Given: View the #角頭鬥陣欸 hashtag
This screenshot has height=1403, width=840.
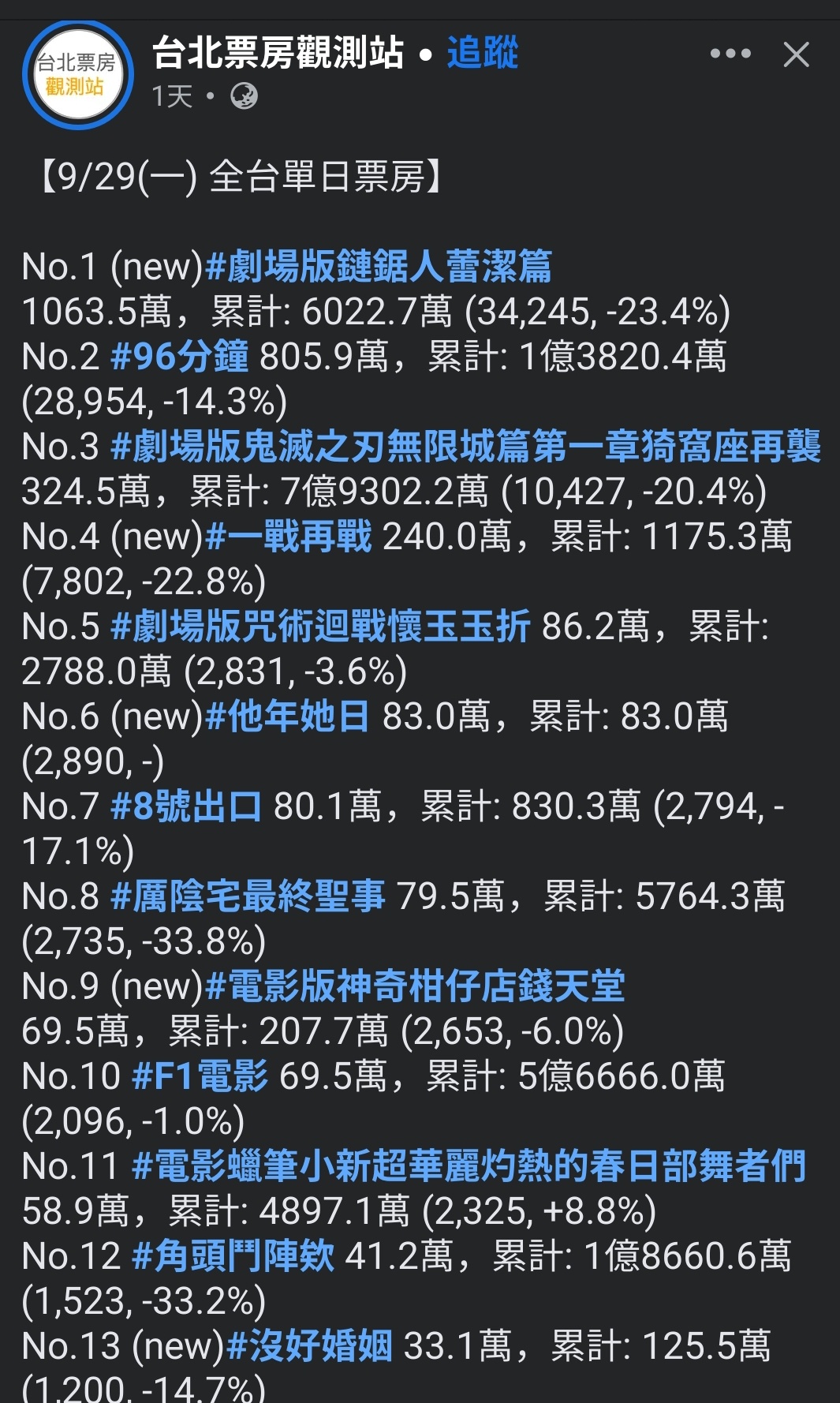Looking at the screenshot, I should pos(233,1256).
